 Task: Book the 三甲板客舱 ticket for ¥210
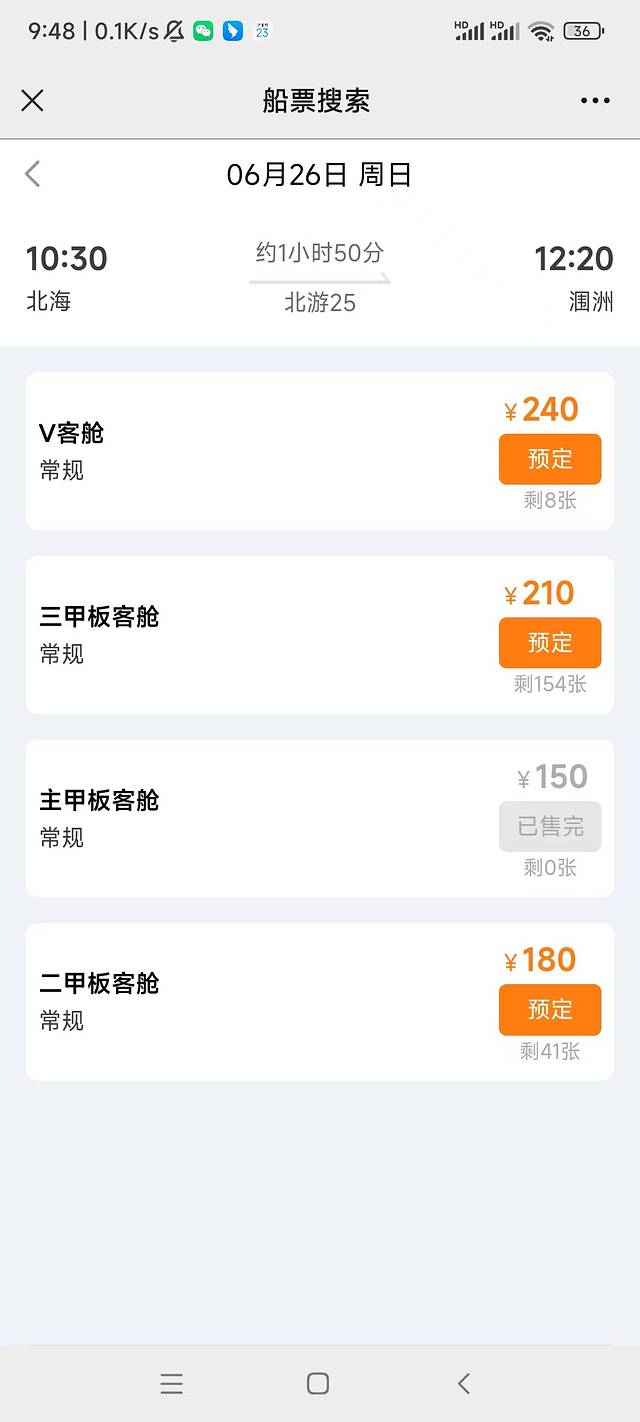pos(550,642)
